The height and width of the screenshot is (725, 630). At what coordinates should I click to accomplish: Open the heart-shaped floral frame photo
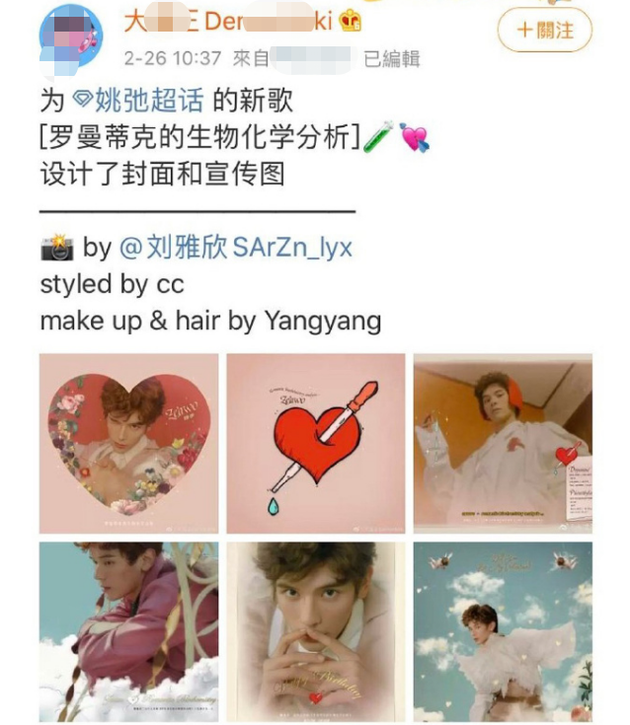pyautogui.click(x=129, y=441)
